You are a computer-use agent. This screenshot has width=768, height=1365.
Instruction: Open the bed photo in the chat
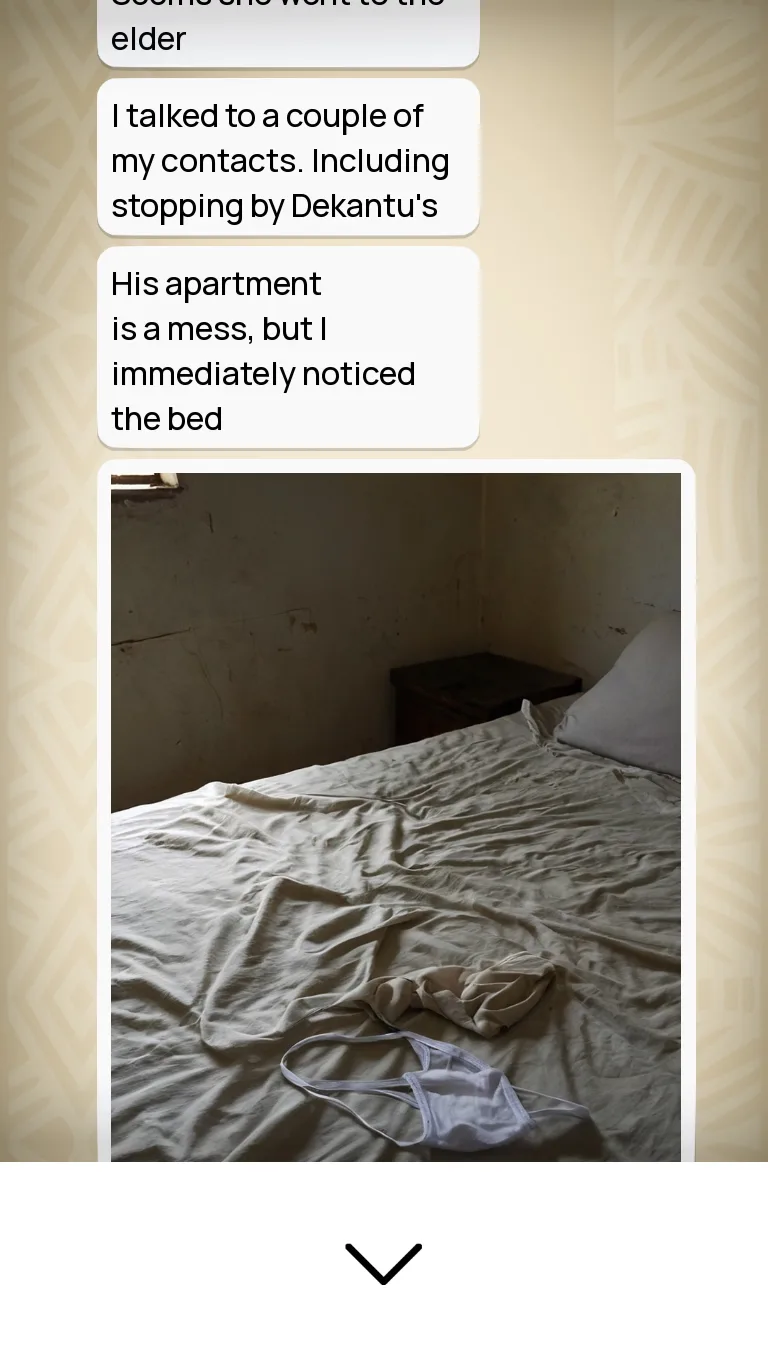[x=396, y=816]
